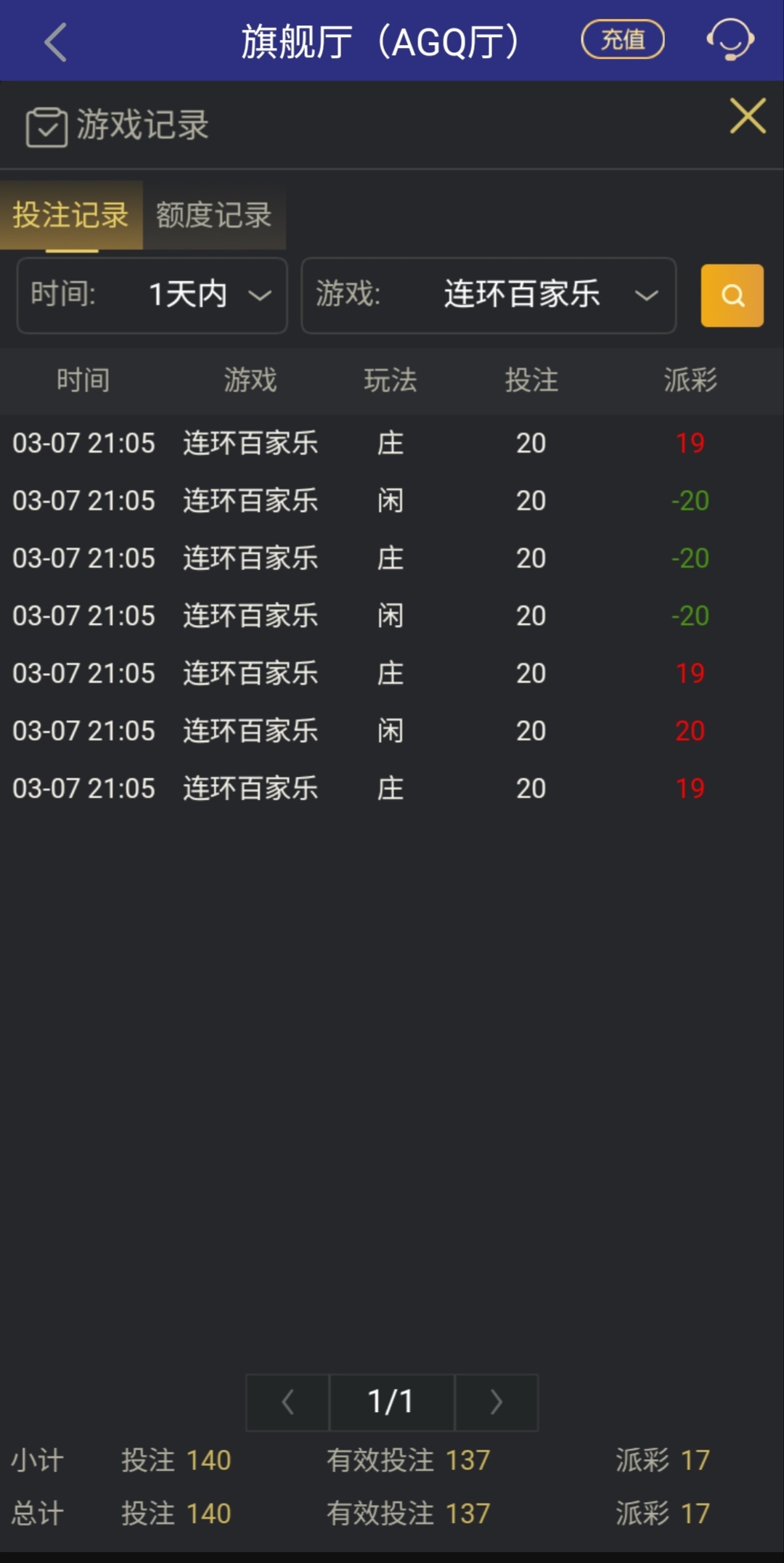Click the previous page chevron
The width and height of the screenshot is (784, 1563).
[x=287, y=1402]
